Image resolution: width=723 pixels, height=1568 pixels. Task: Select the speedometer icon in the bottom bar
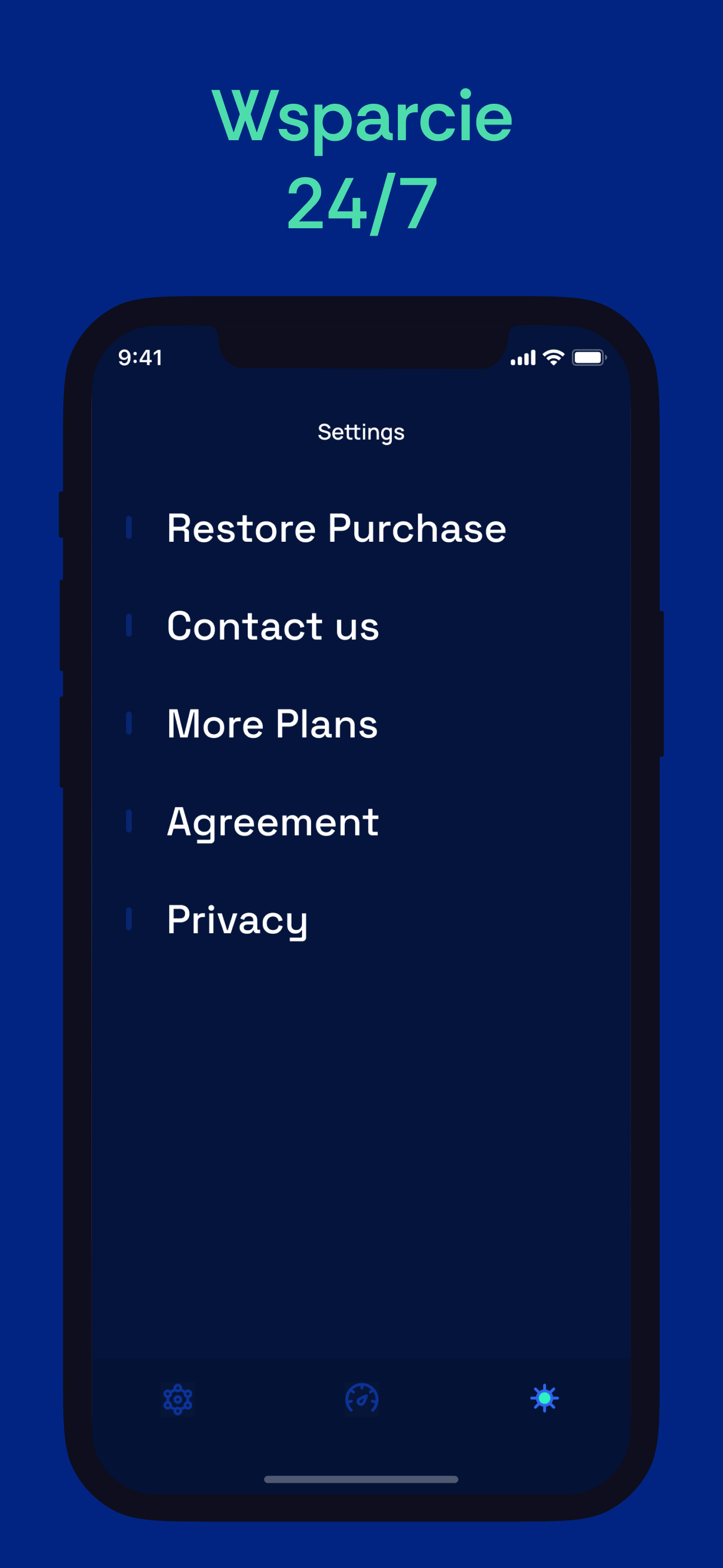click(x=361, y=1400)
